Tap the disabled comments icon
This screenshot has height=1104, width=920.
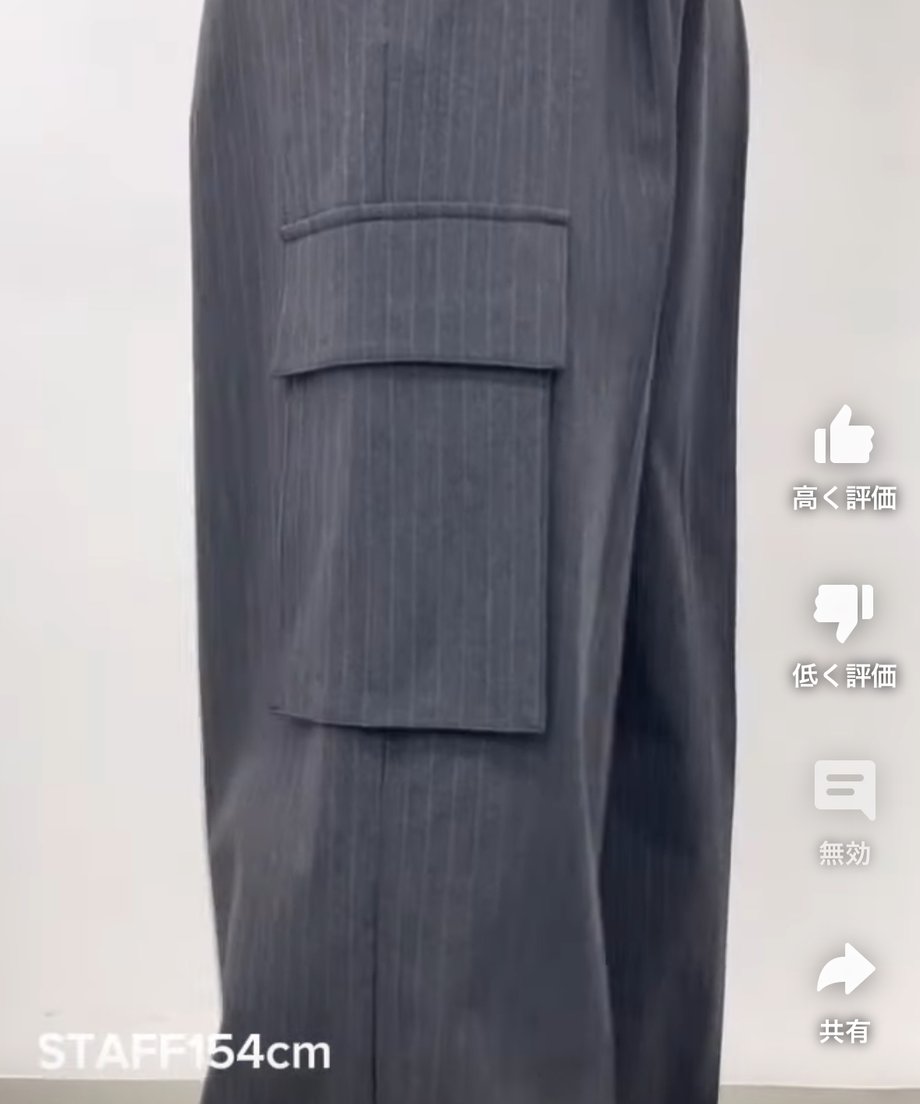(844, 791)
